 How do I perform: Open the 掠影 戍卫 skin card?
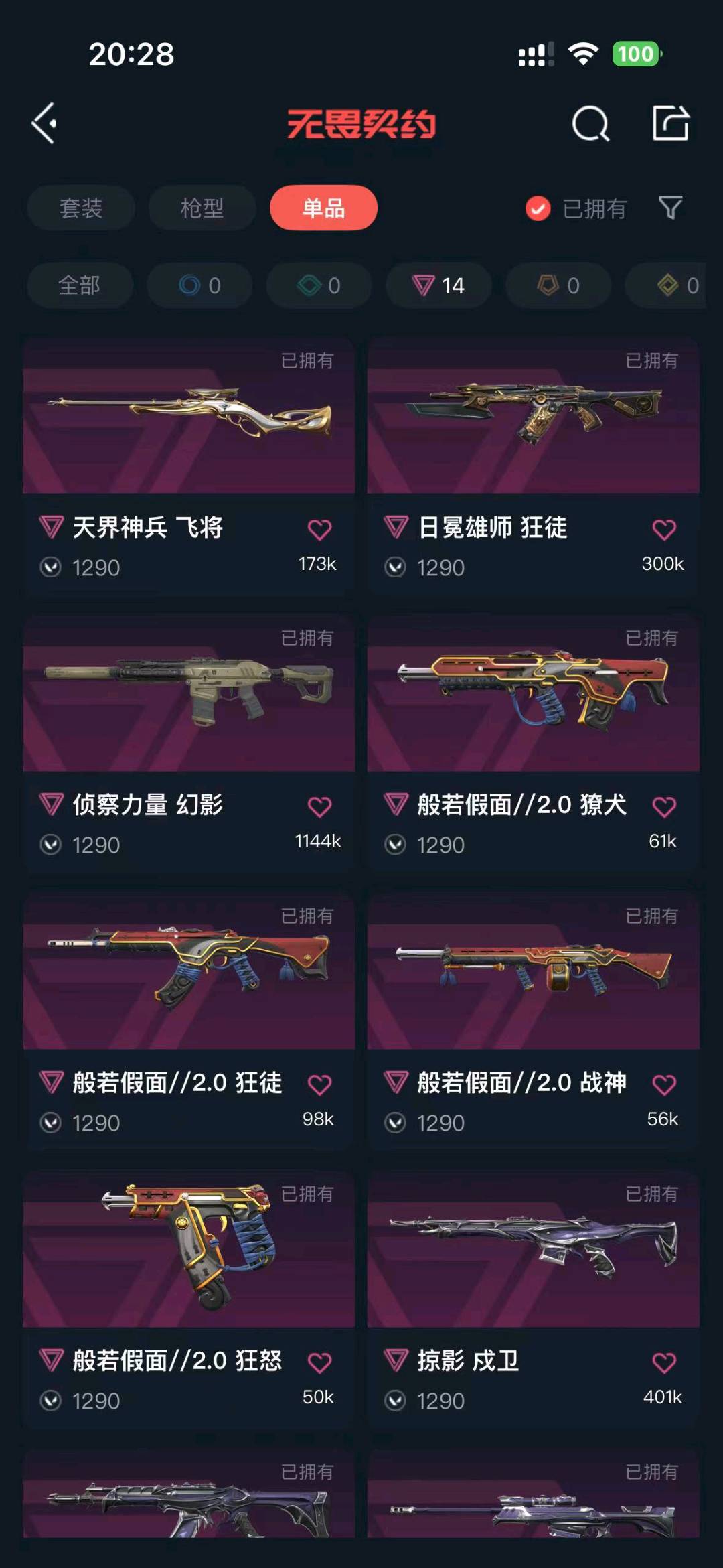coord(534,1299)
